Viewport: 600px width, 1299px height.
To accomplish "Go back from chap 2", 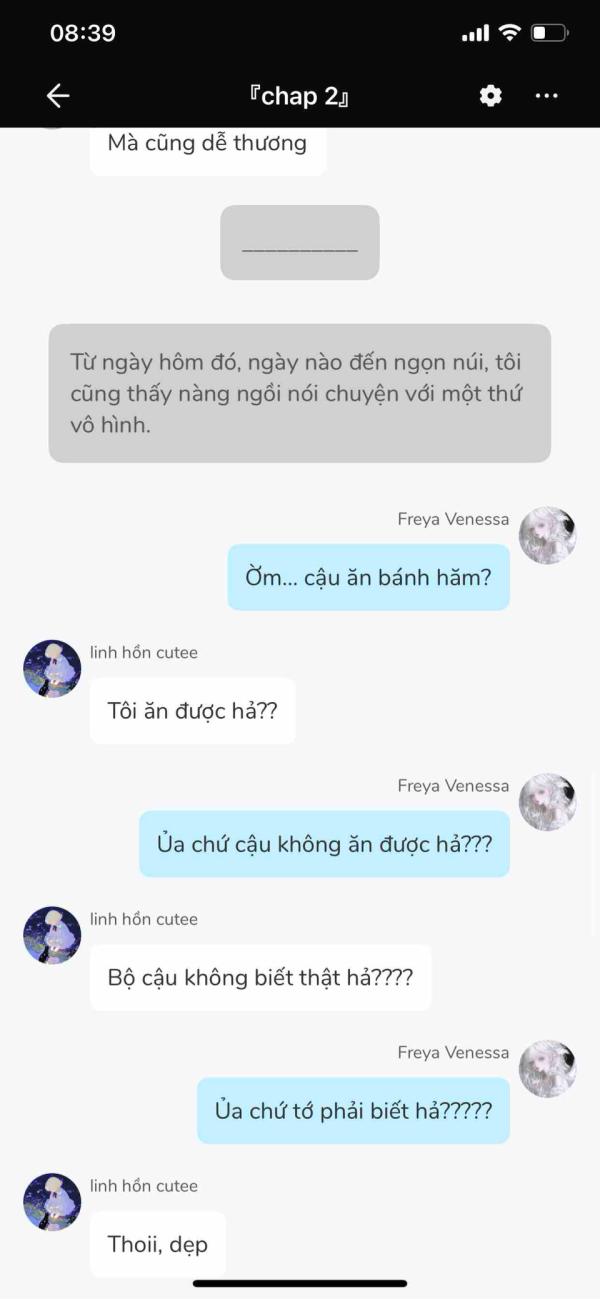I will 58,96.
